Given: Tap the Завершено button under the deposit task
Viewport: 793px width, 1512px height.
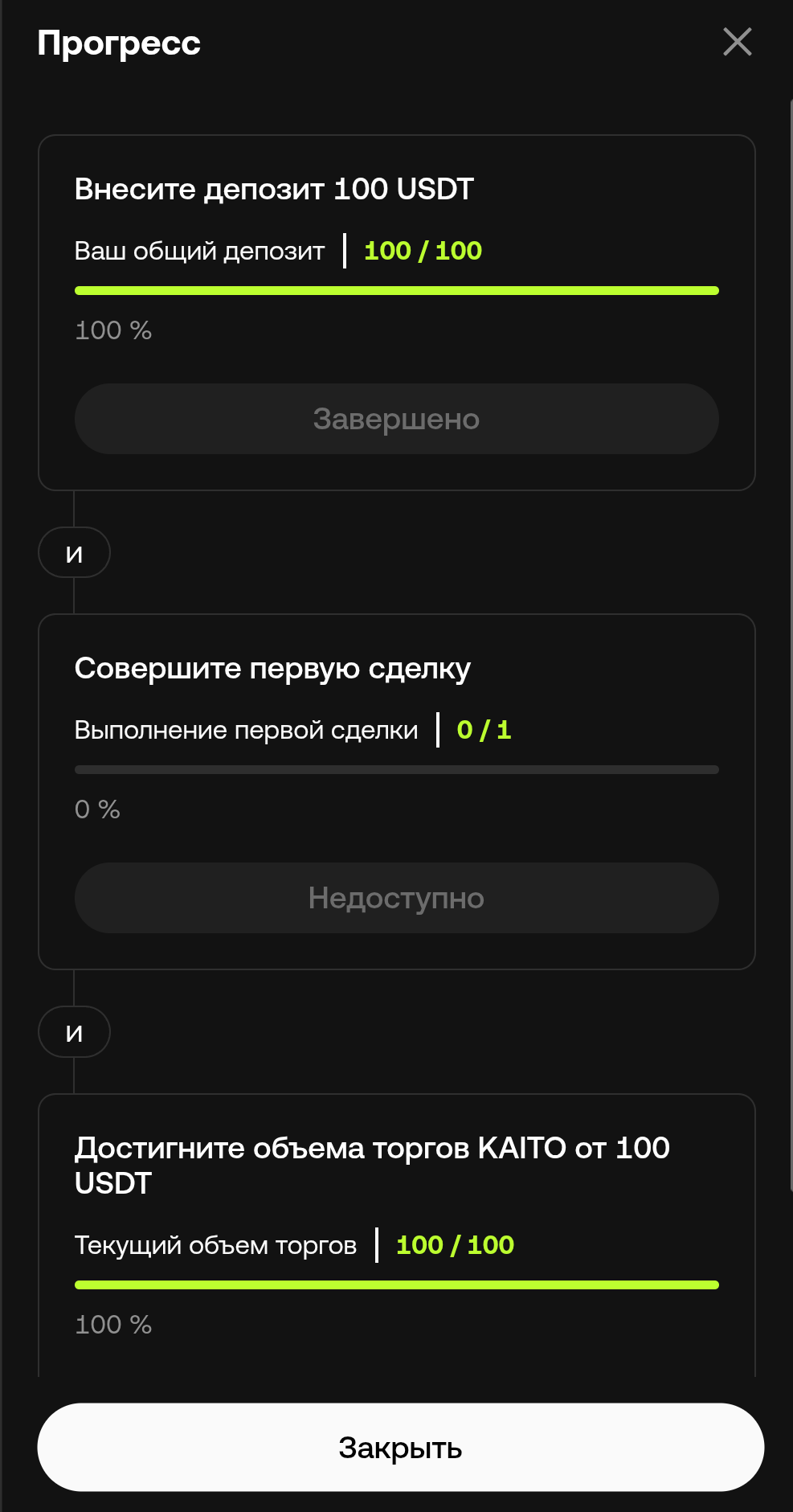Looking at the screenshot, I should pyautogui.click(x=396, y=419).
